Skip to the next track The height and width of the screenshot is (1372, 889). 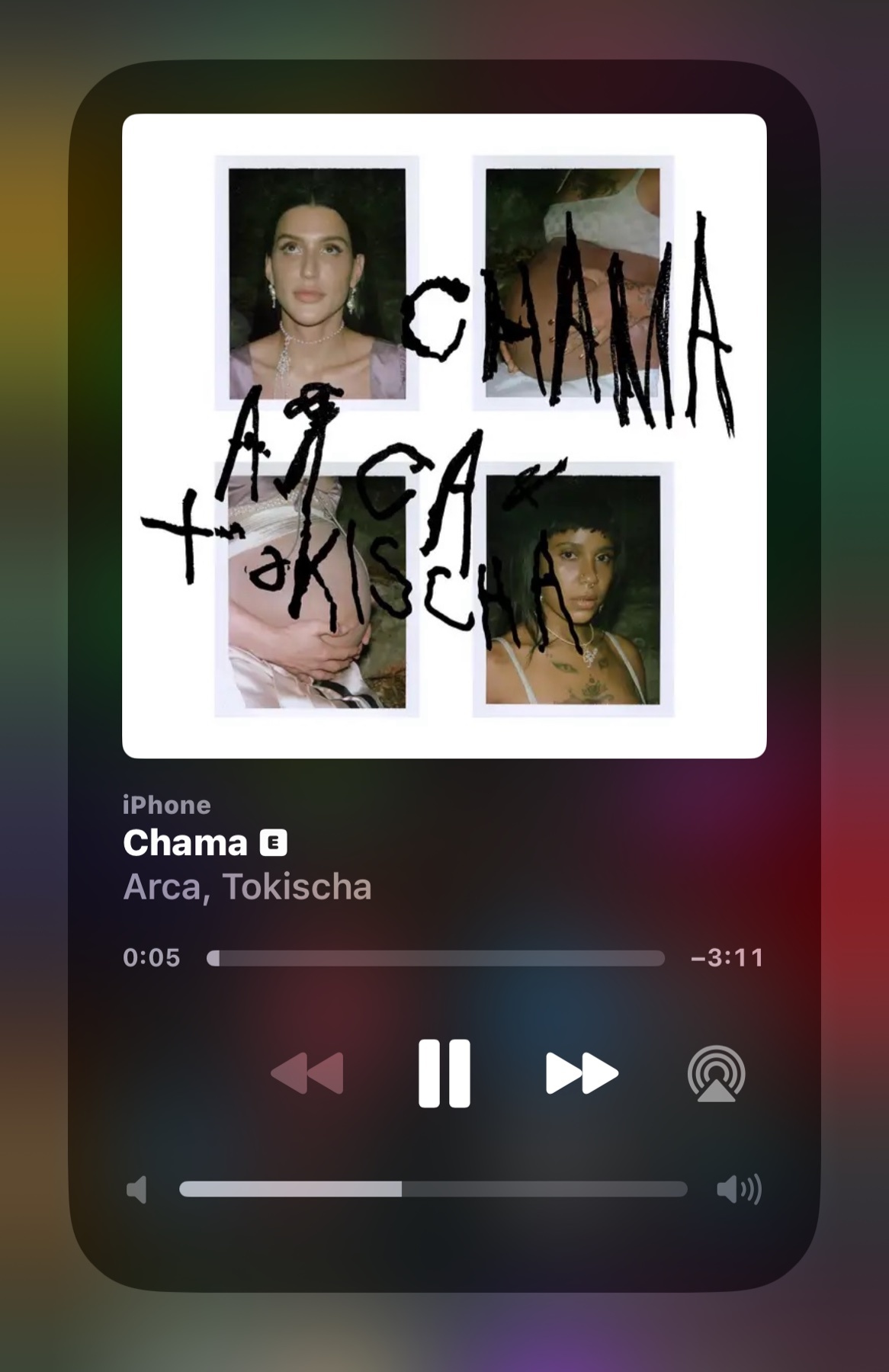(582, 1073)
